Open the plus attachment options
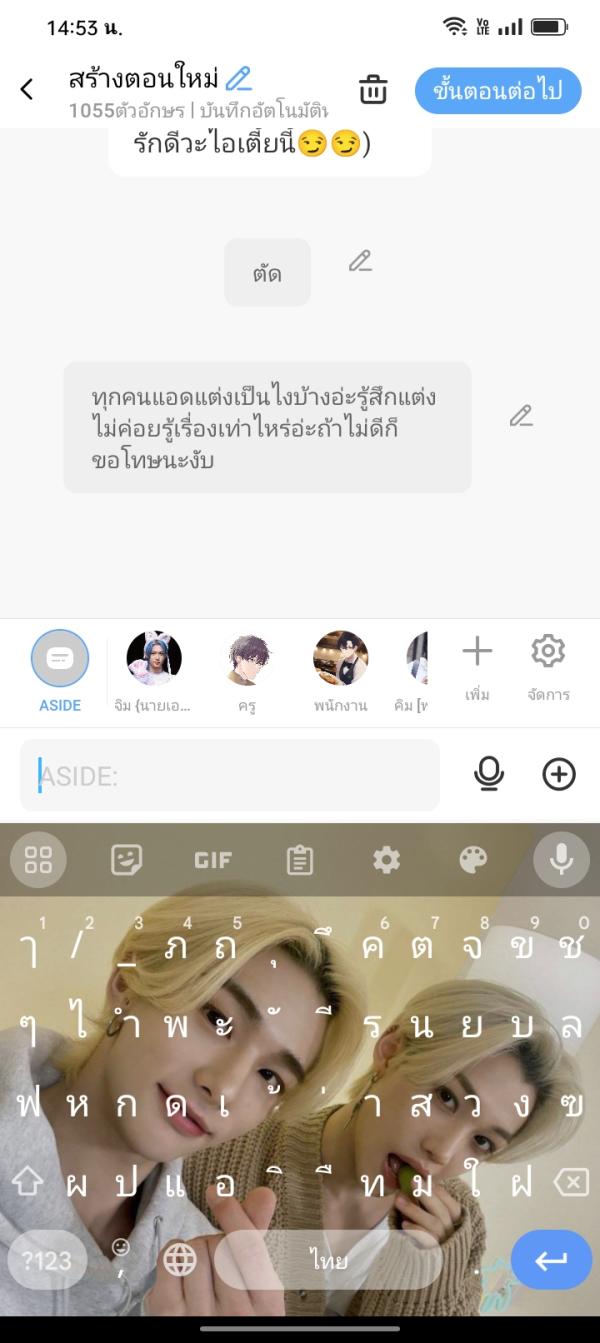 click(559, 774)
